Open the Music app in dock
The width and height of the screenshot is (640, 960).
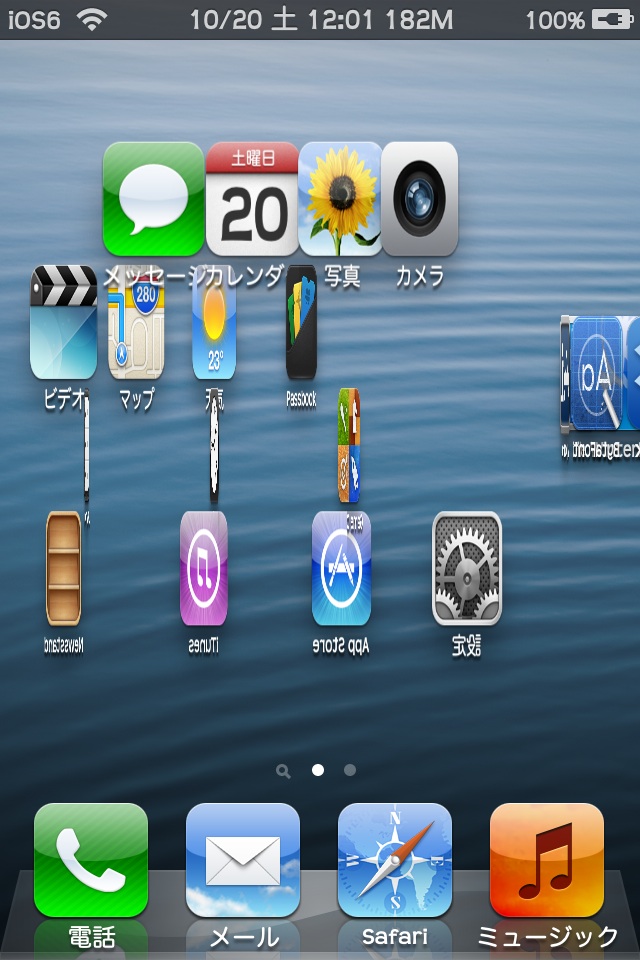(x=547, y=860)
